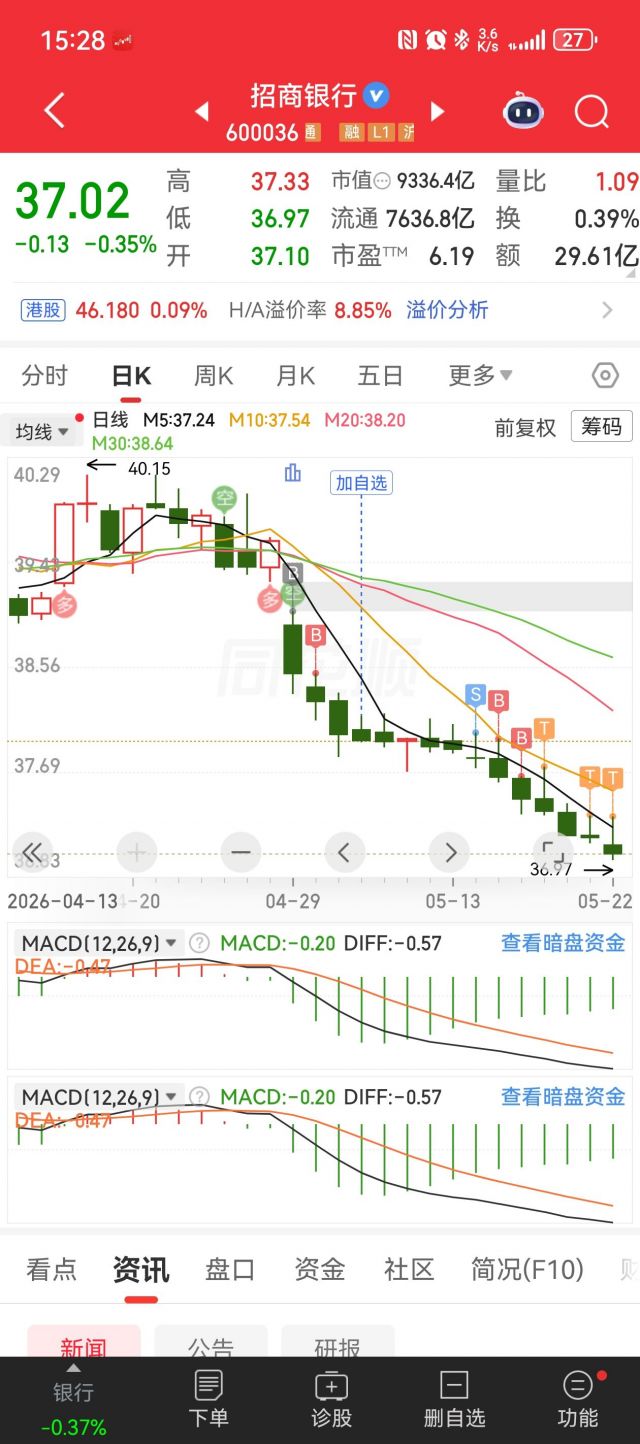This screenshot has width=640, height=1444.
Task: Open chart settings hexagon icon
Action: [x=605, y=376]
